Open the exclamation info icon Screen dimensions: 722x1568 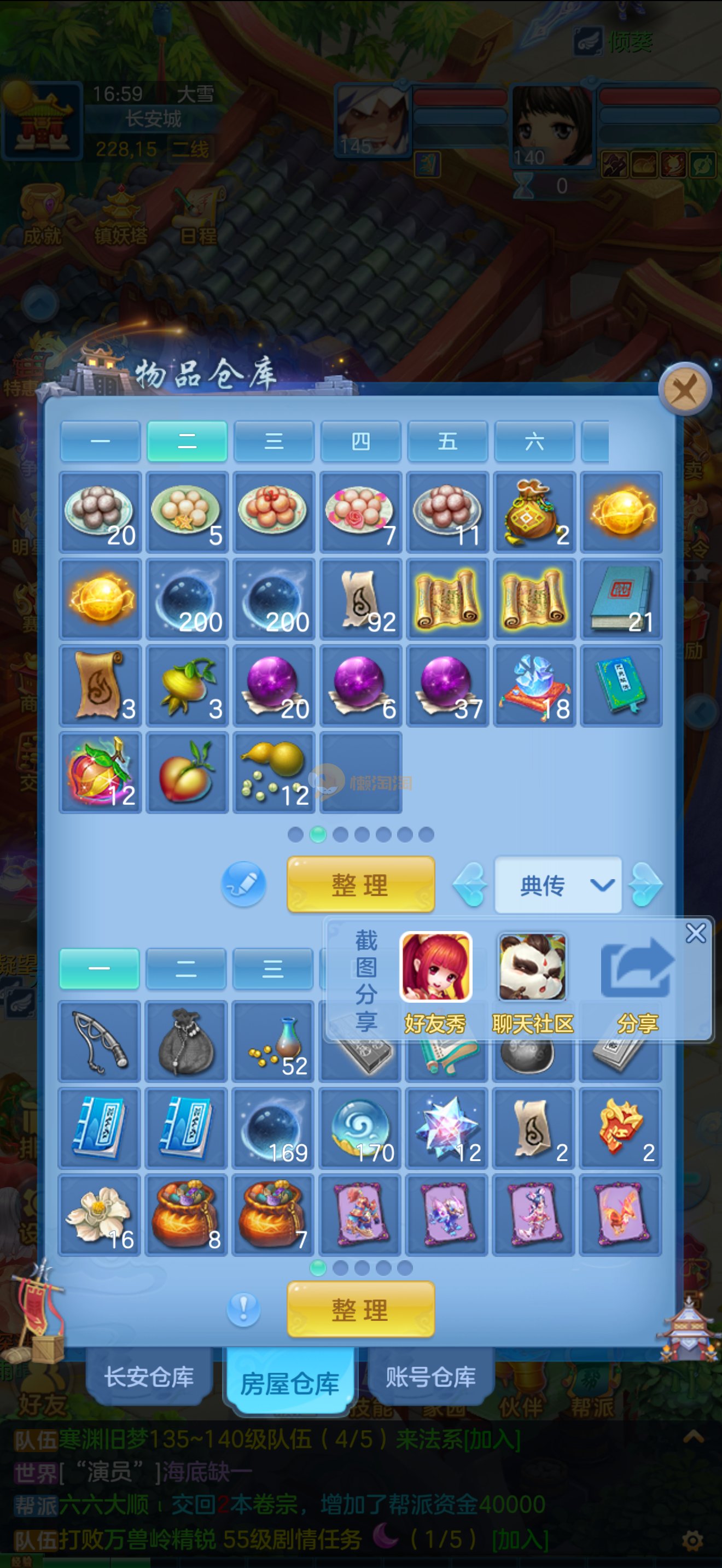(x=243, y=1309)
